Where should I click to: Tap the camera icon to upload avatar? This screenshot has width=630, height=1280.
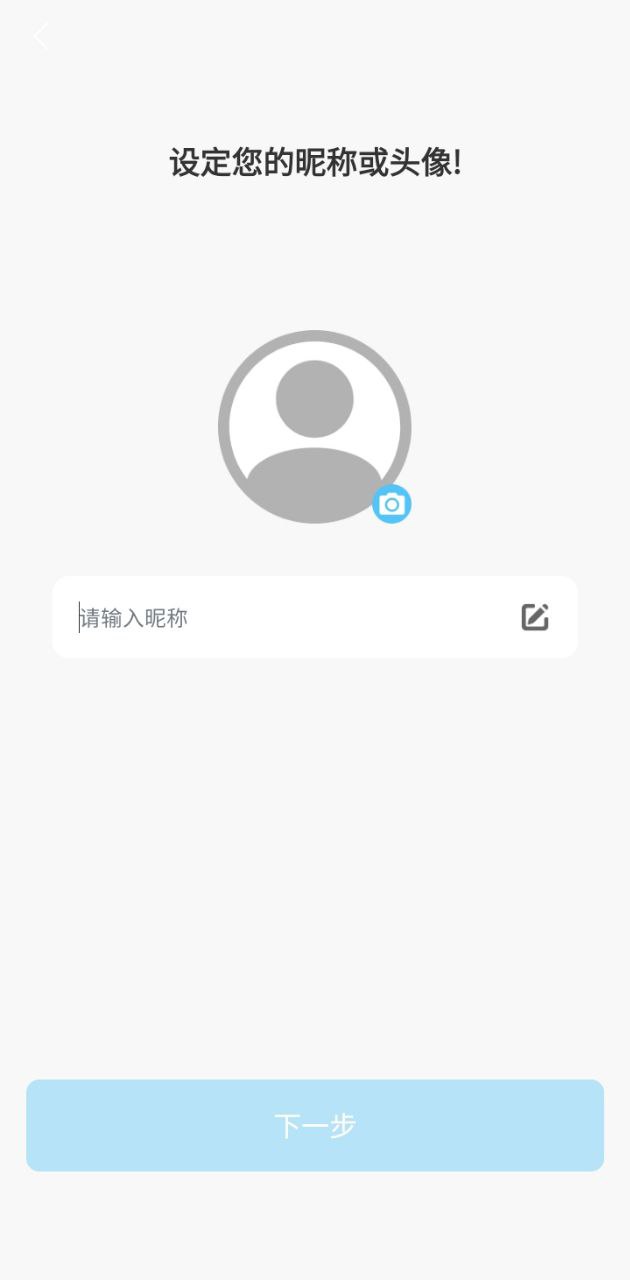392,504
